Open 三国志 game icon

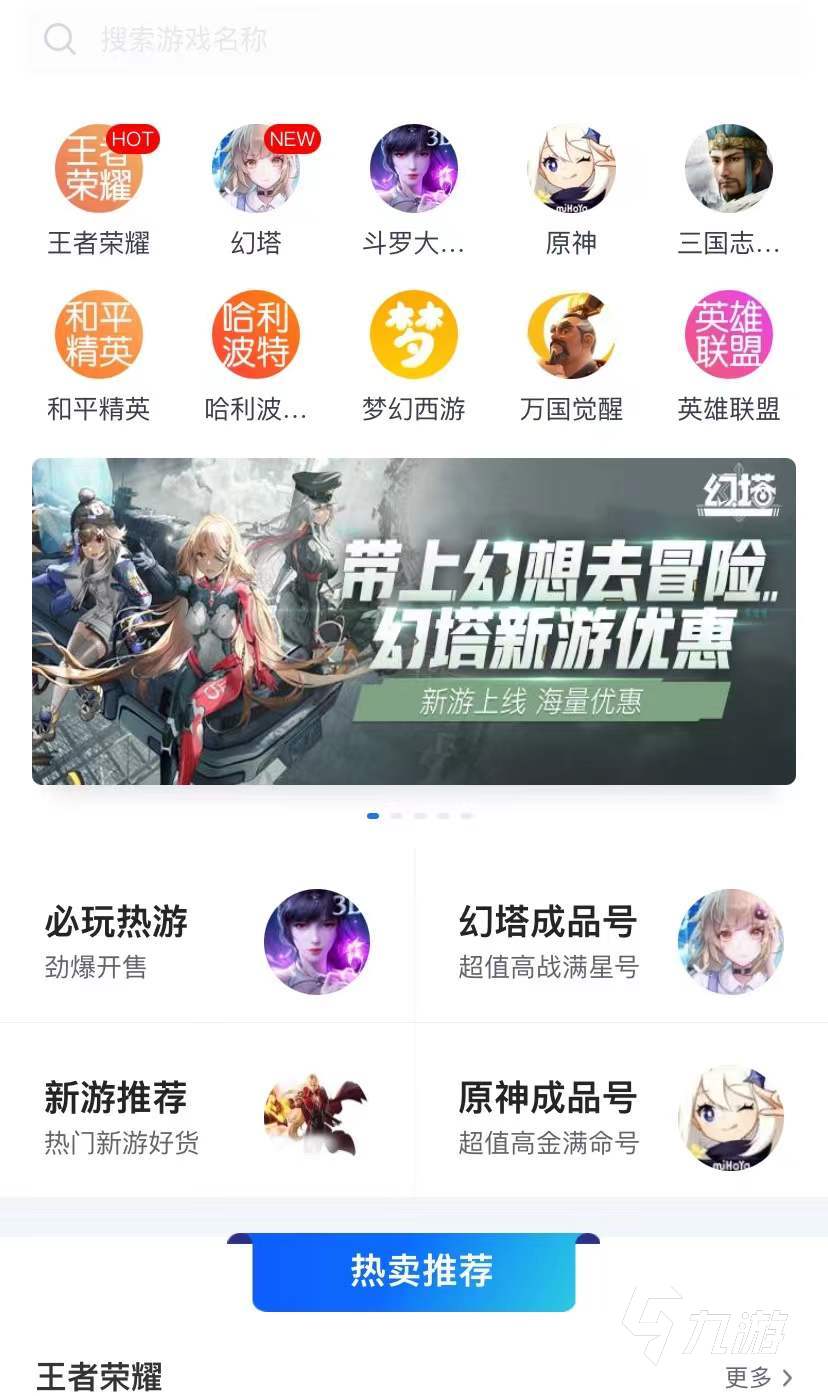point(728,168)
